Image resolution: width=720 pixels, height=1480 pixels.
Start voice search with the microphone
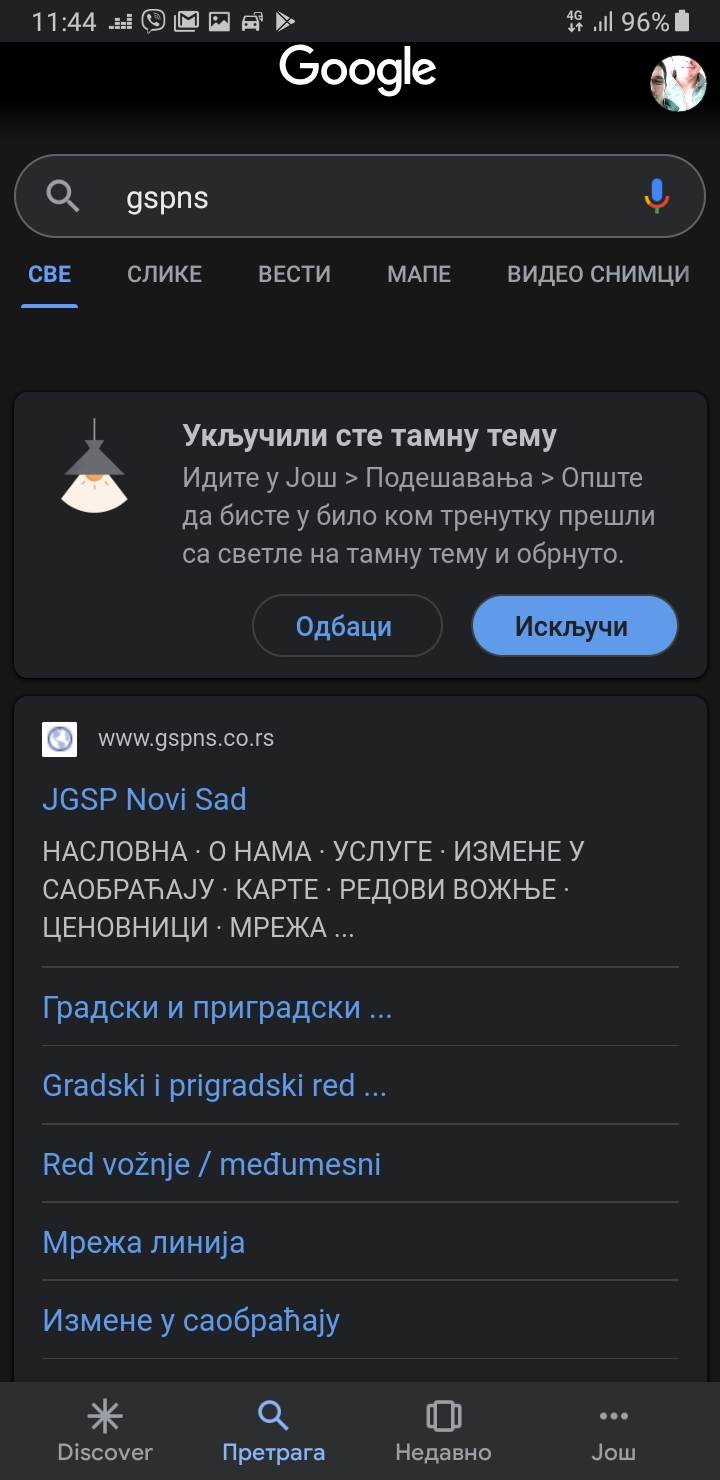(x=656, y=197)
